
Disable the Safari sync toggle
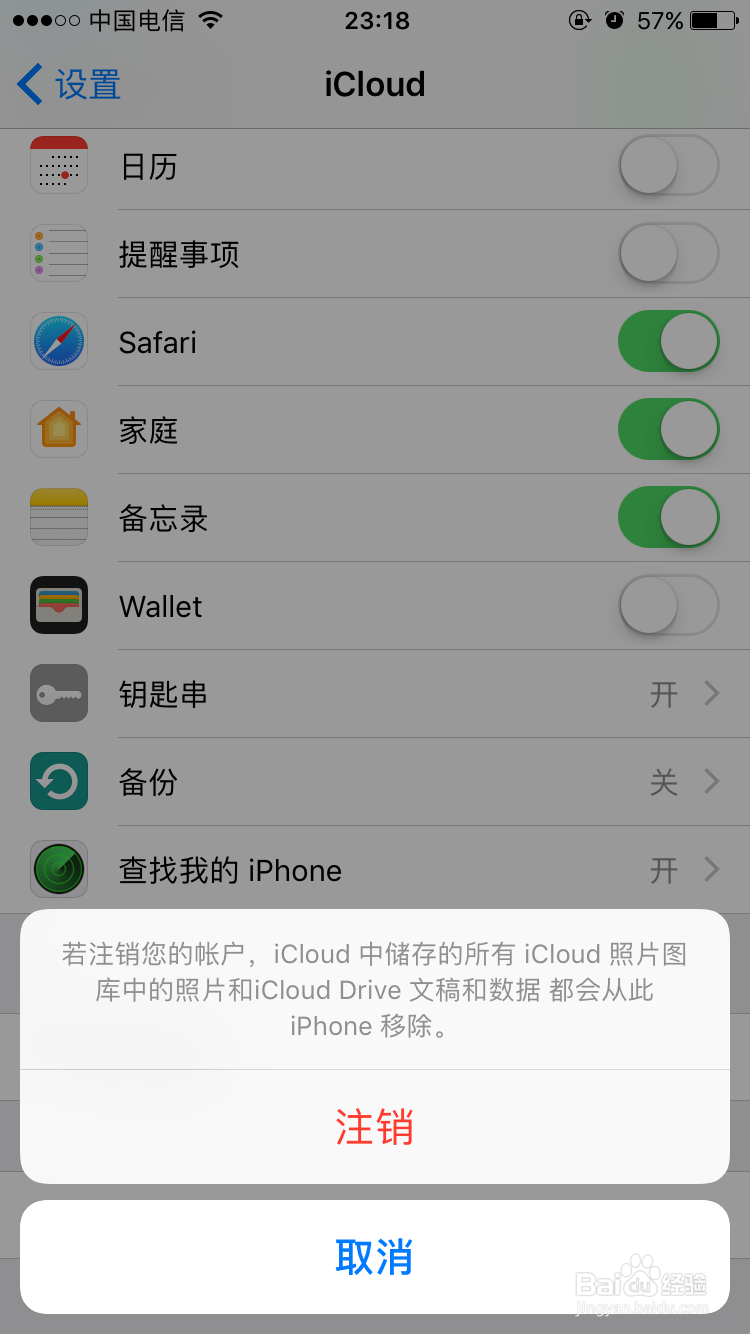668,341
